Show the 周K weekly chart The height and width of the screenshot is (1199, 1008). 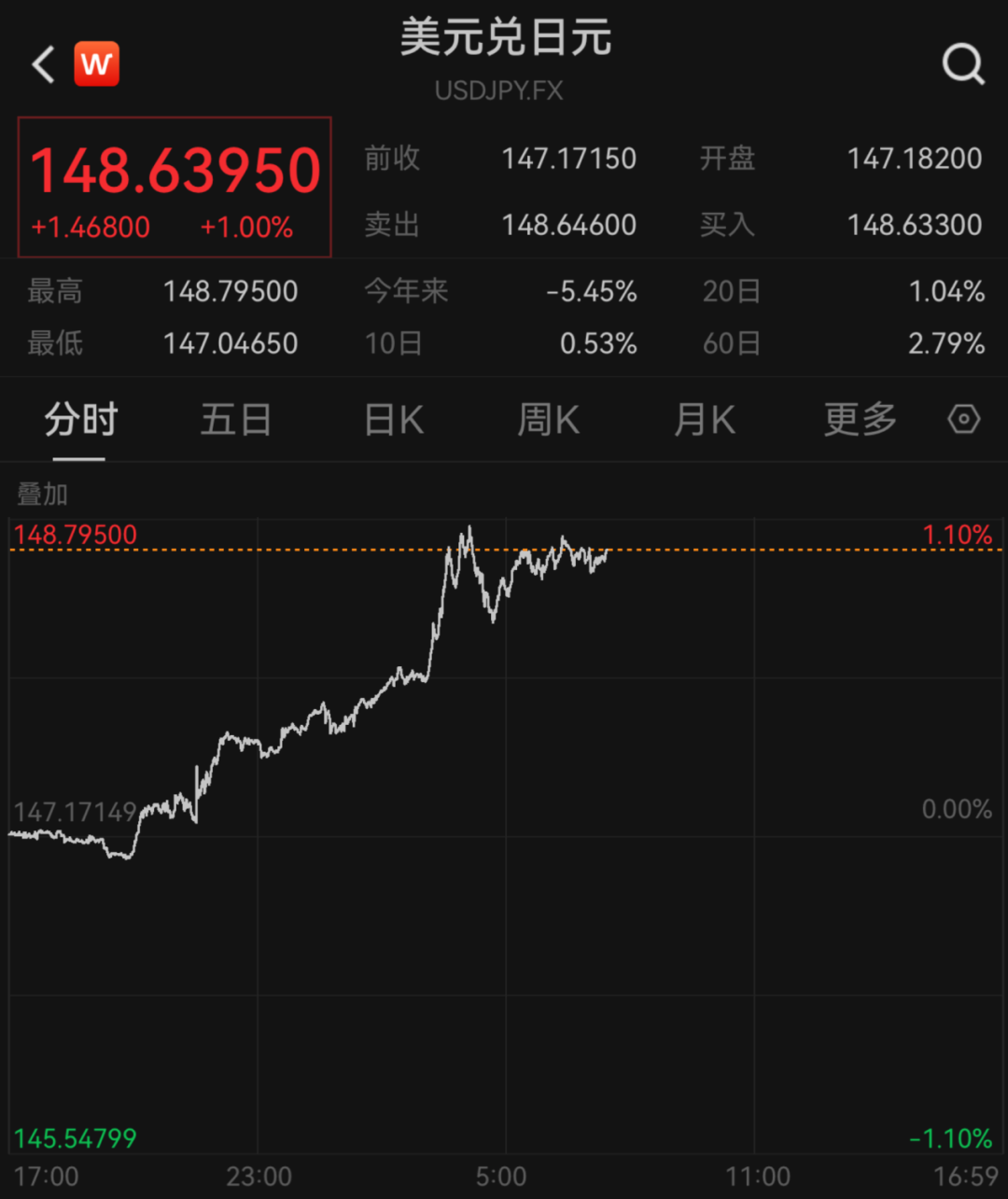click(549, 421)
